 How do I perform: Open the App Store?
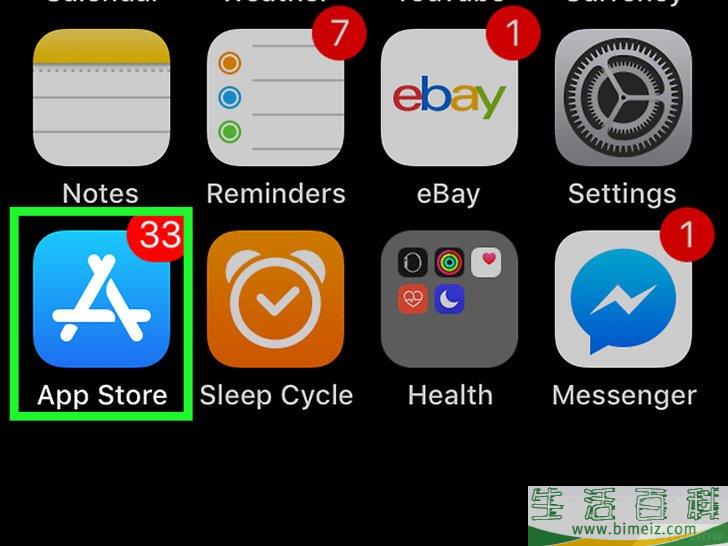point(101,299)
